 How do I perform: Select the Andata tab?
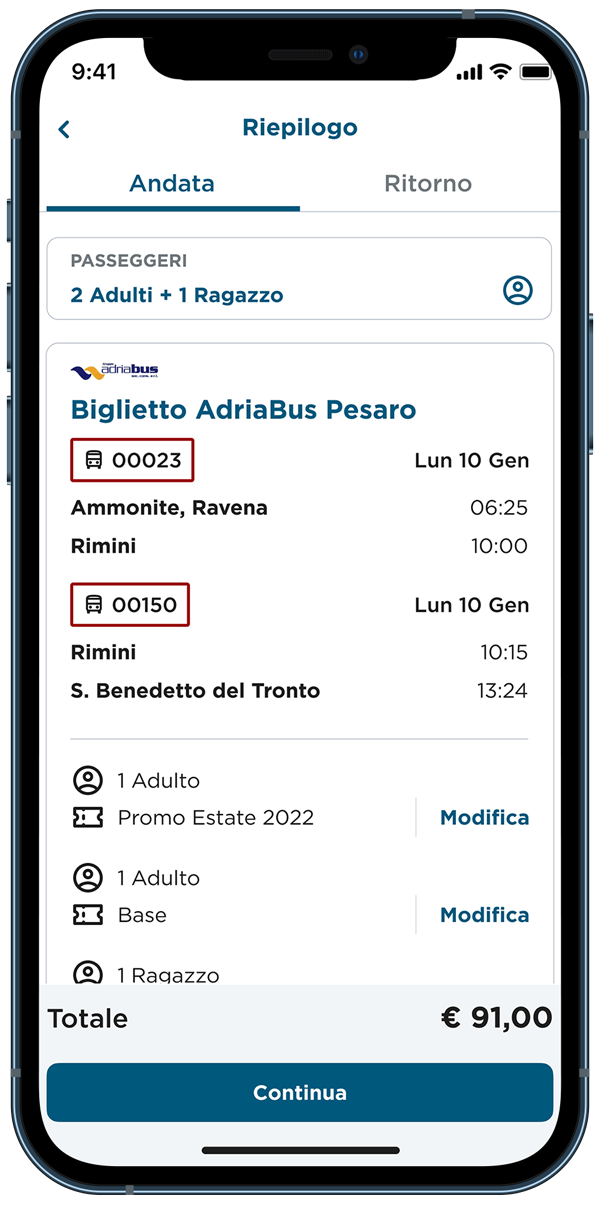172,184
